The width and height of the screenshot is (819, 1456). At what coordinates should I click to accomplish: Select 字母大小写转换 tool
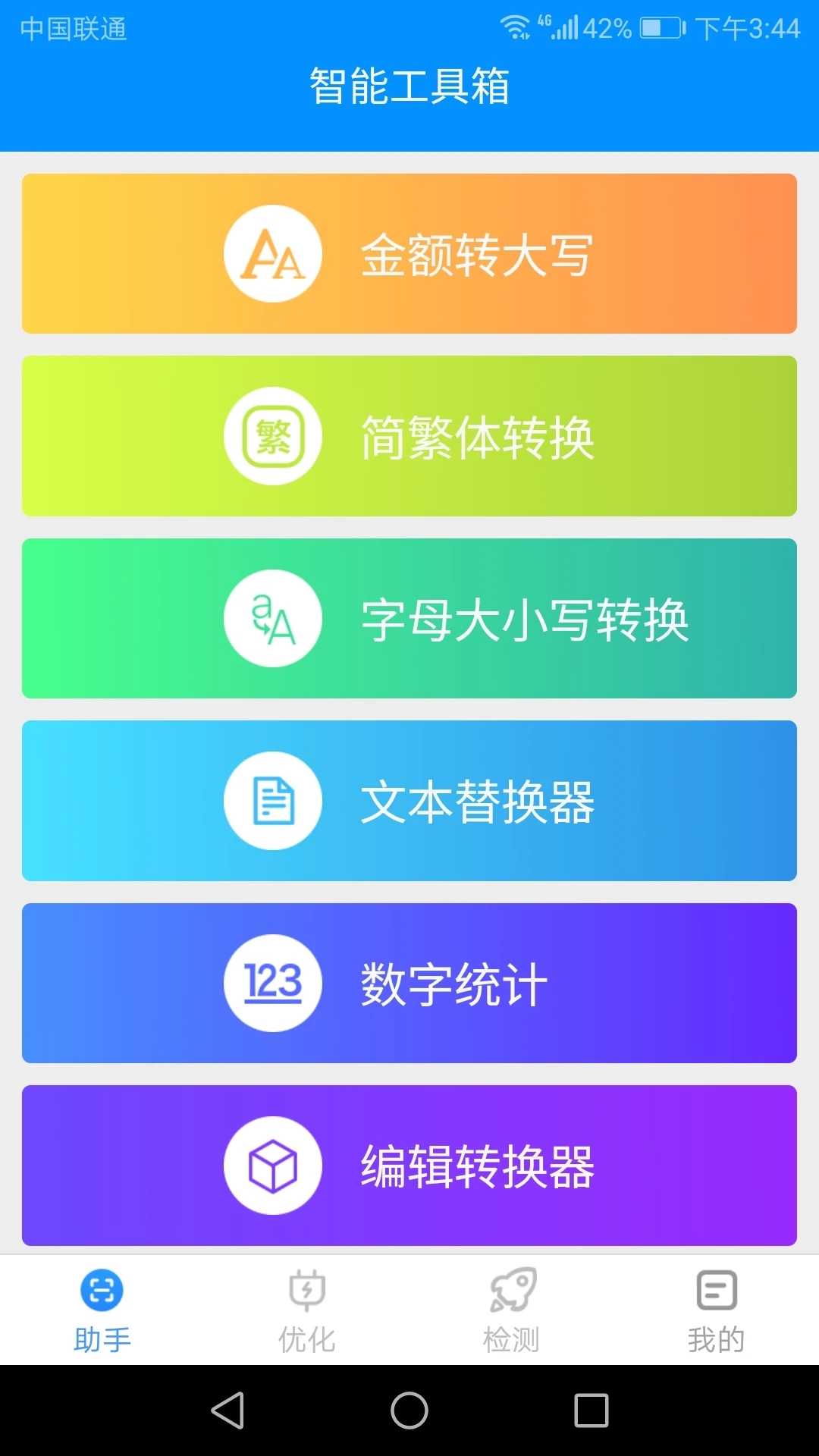(x=409, y=618)
